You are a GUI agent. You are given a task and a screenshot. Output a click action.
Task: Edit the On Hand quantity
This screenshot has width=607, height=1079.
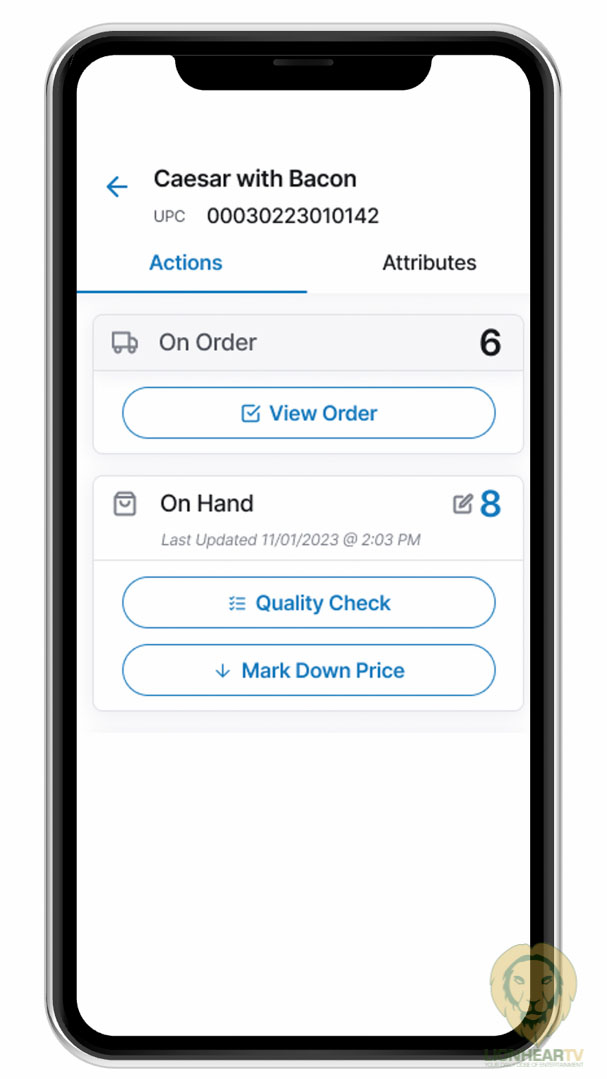coord(463,504)
